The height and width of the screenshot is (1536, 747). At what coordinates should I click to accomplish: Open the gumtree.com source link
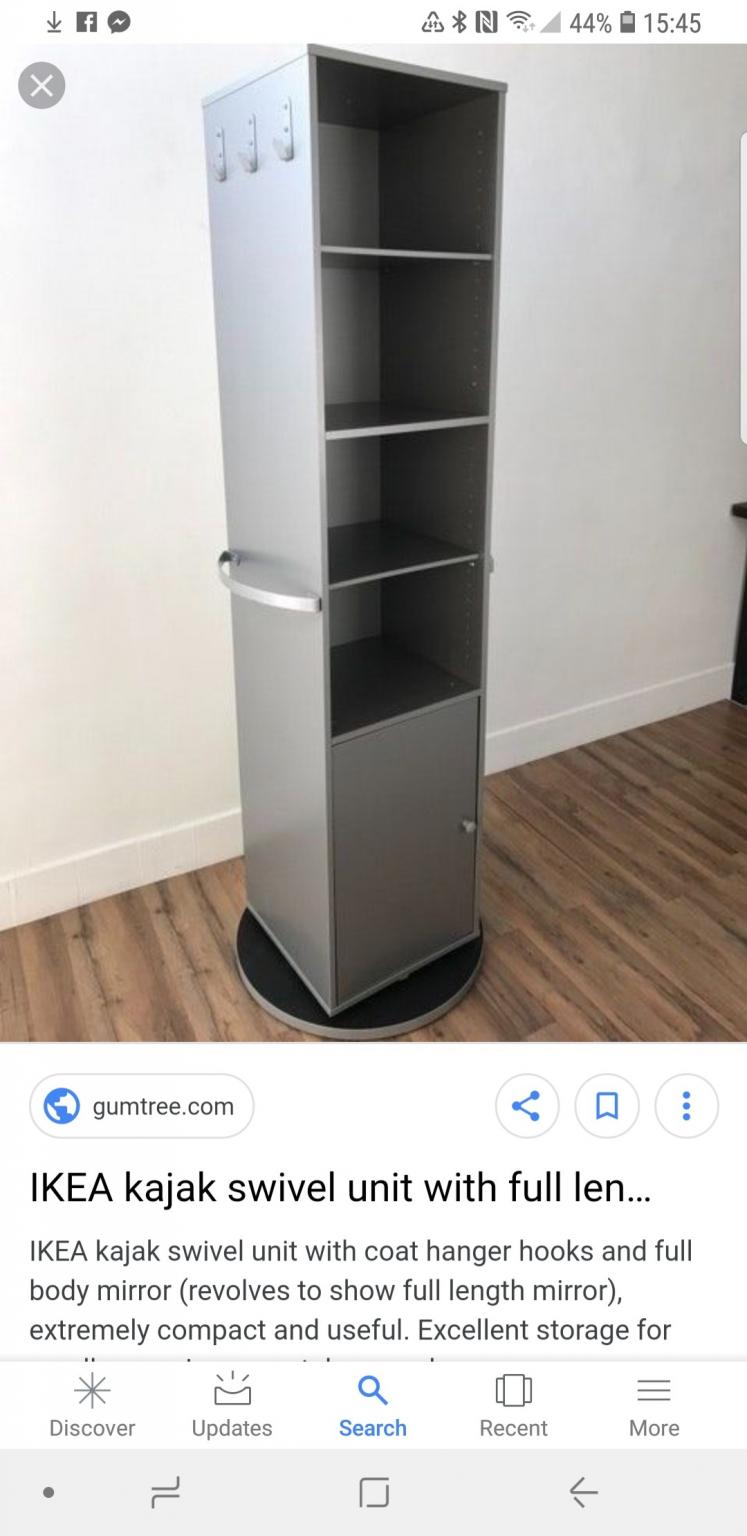(x=141, y=1106)
